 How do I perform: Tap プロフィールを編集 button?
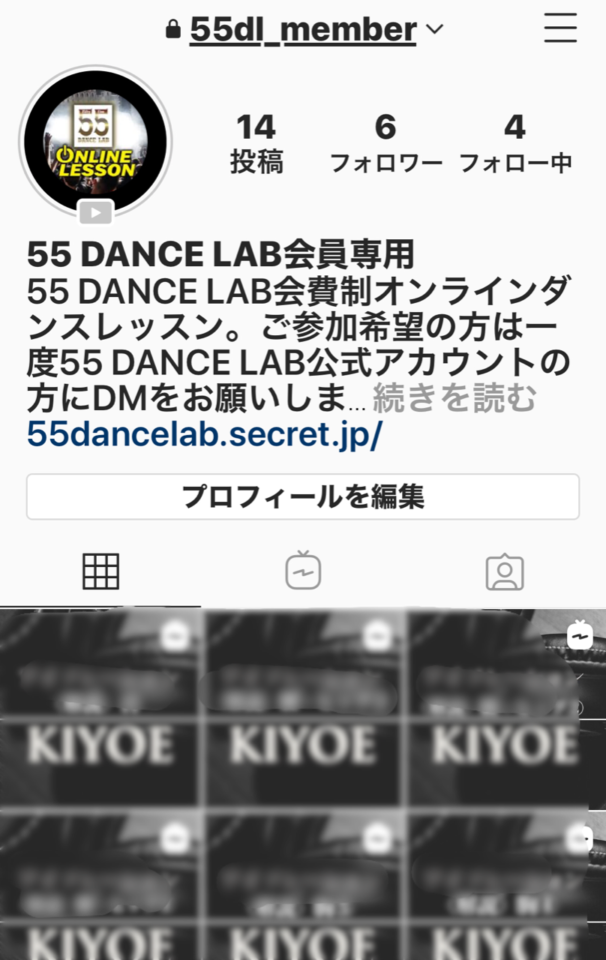[x=302, y=497]
